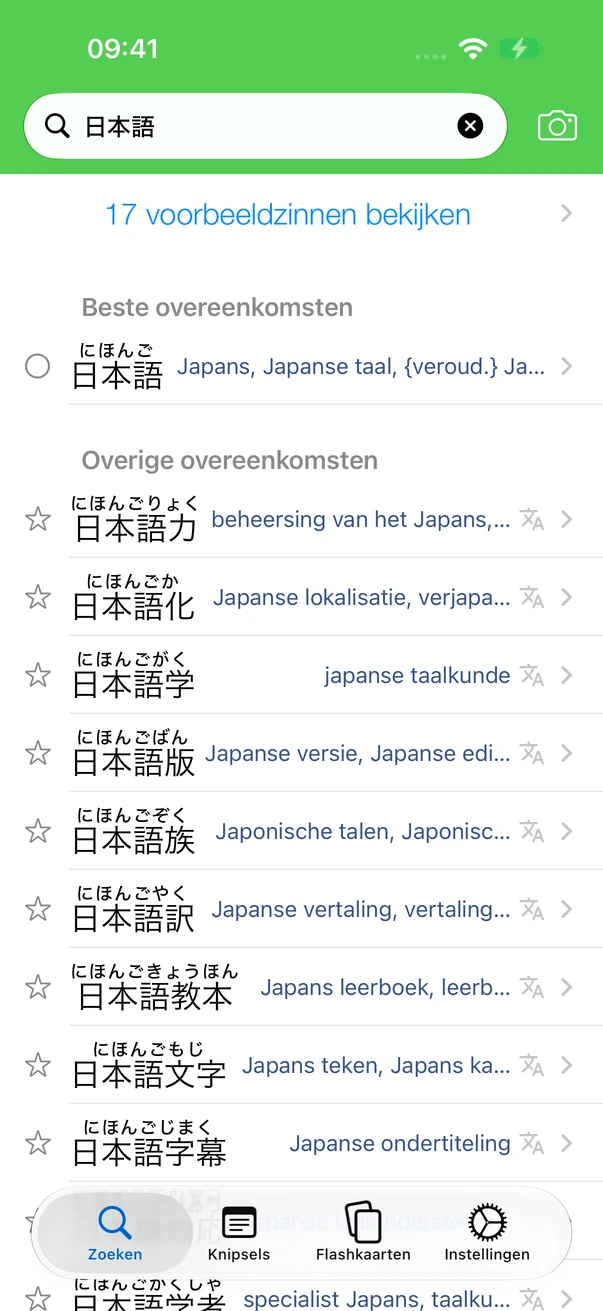Tap the search field with 日本語

click(x=265, y=126)
